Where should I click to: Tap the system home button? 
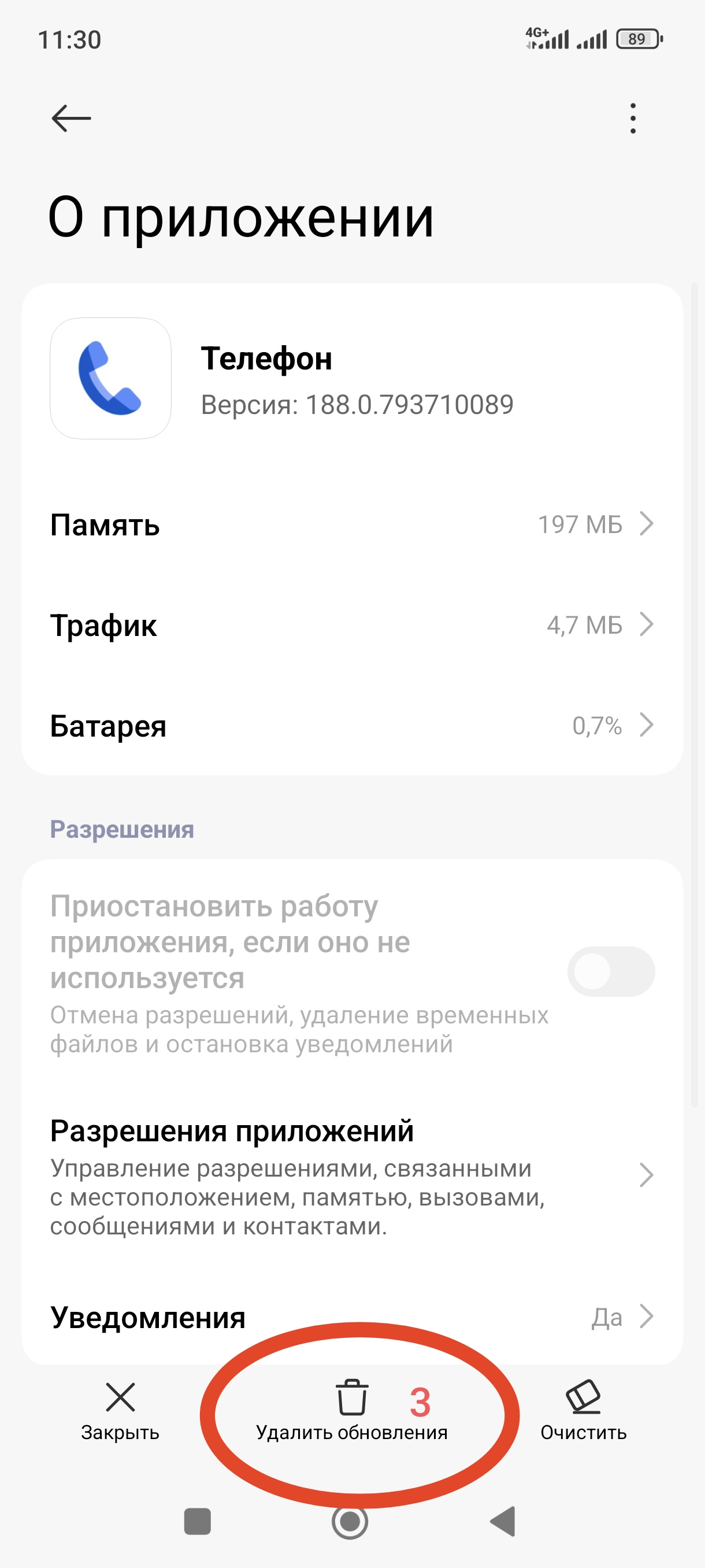coord(350,1522)
